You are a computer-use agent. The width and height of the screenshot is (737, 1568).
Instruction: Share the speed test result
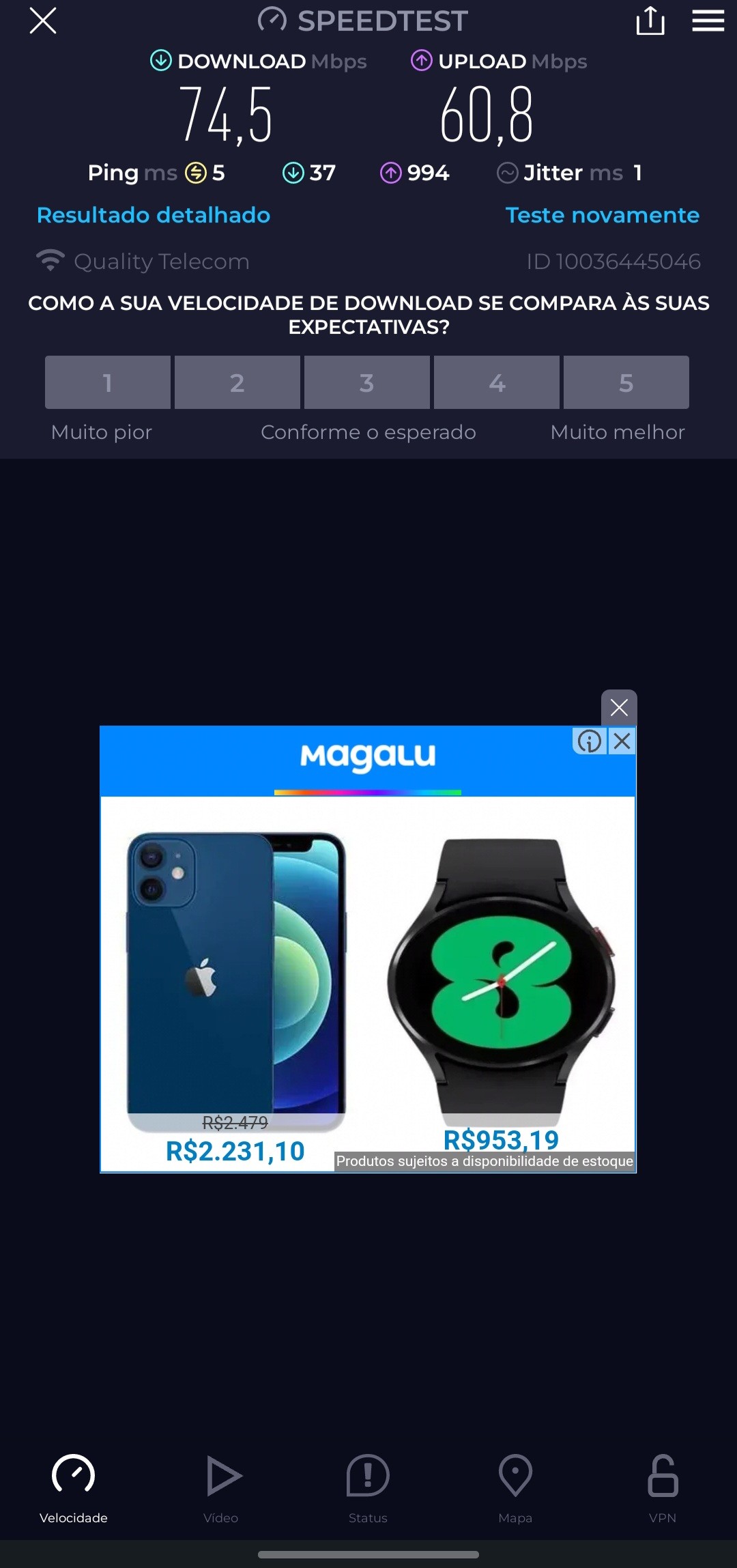pos(650,21)
